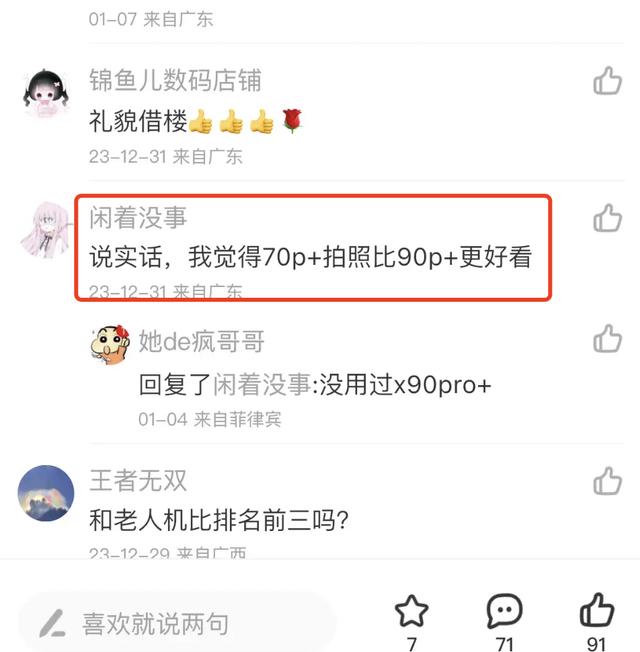Open the comments bubble showing 71
640x652 pixels.
click(x=504, y=611)
